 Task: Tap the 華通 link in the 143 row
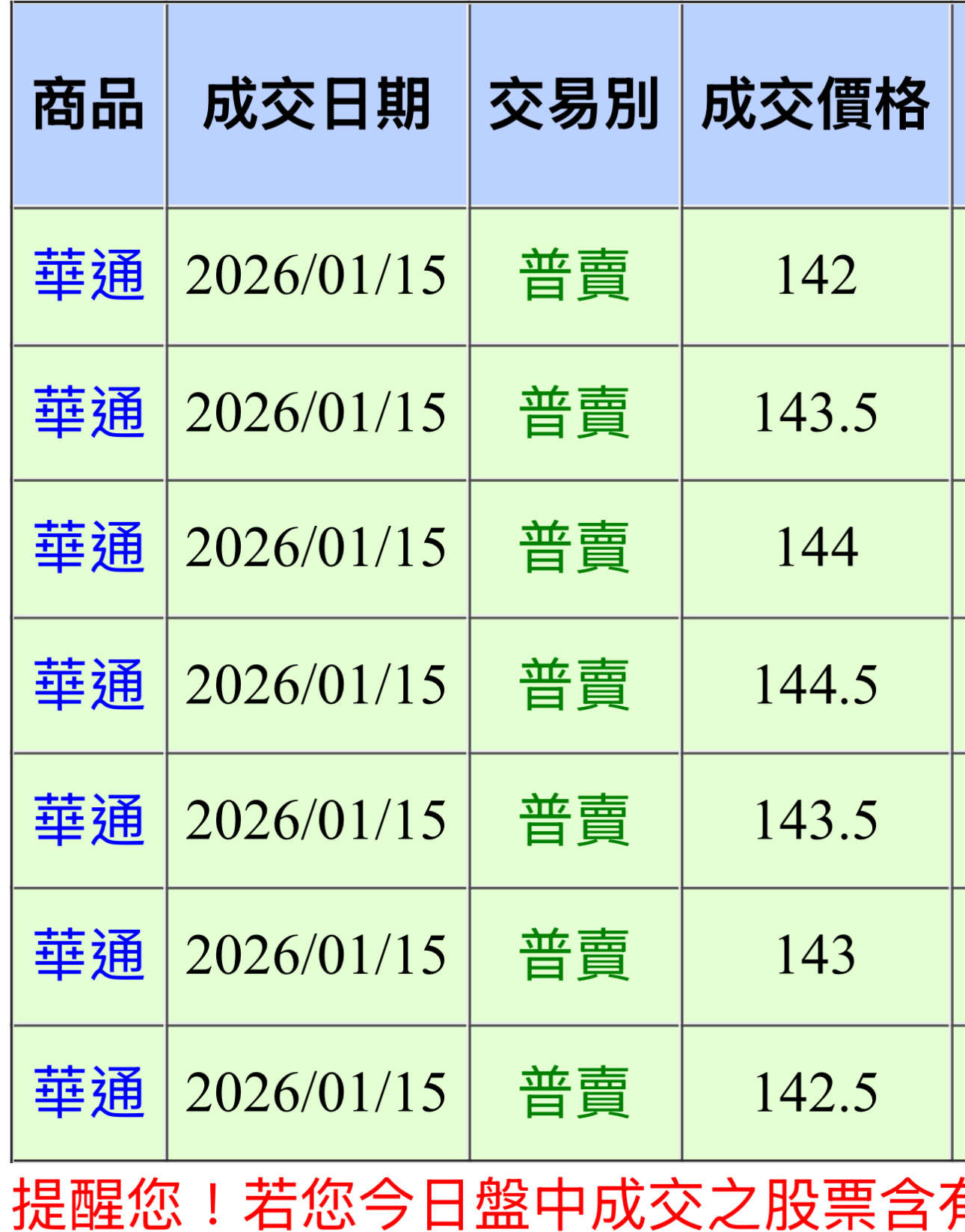click(x=89, y=955)
